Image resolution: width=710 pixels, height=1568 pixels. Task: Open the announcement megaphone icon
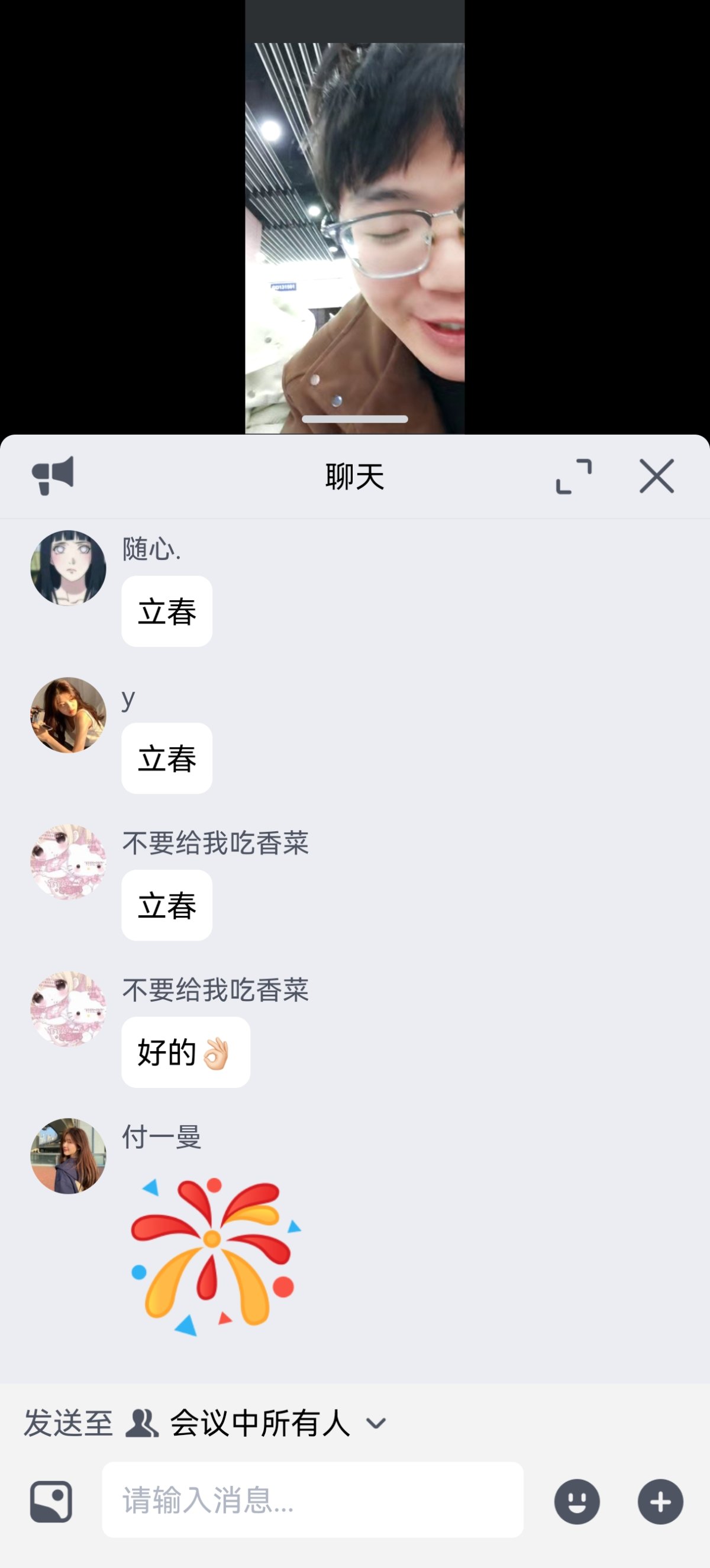click(54, 477)
